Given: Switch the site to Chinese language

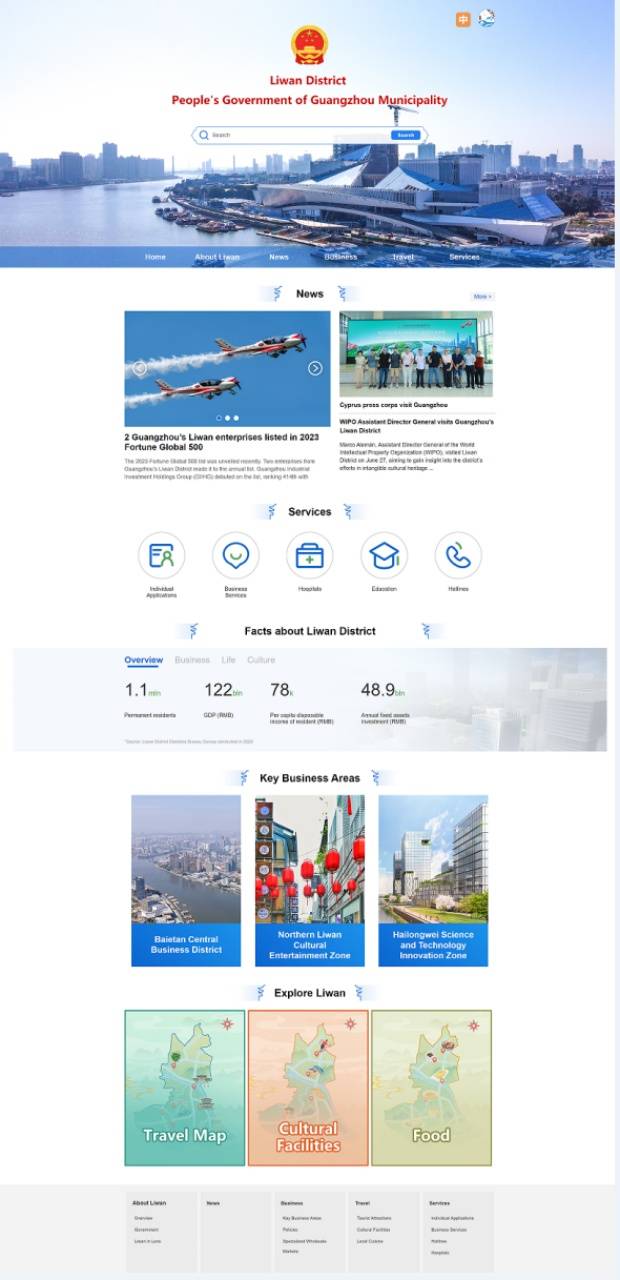Looking at the screenshot, I should tap(463, 19).
